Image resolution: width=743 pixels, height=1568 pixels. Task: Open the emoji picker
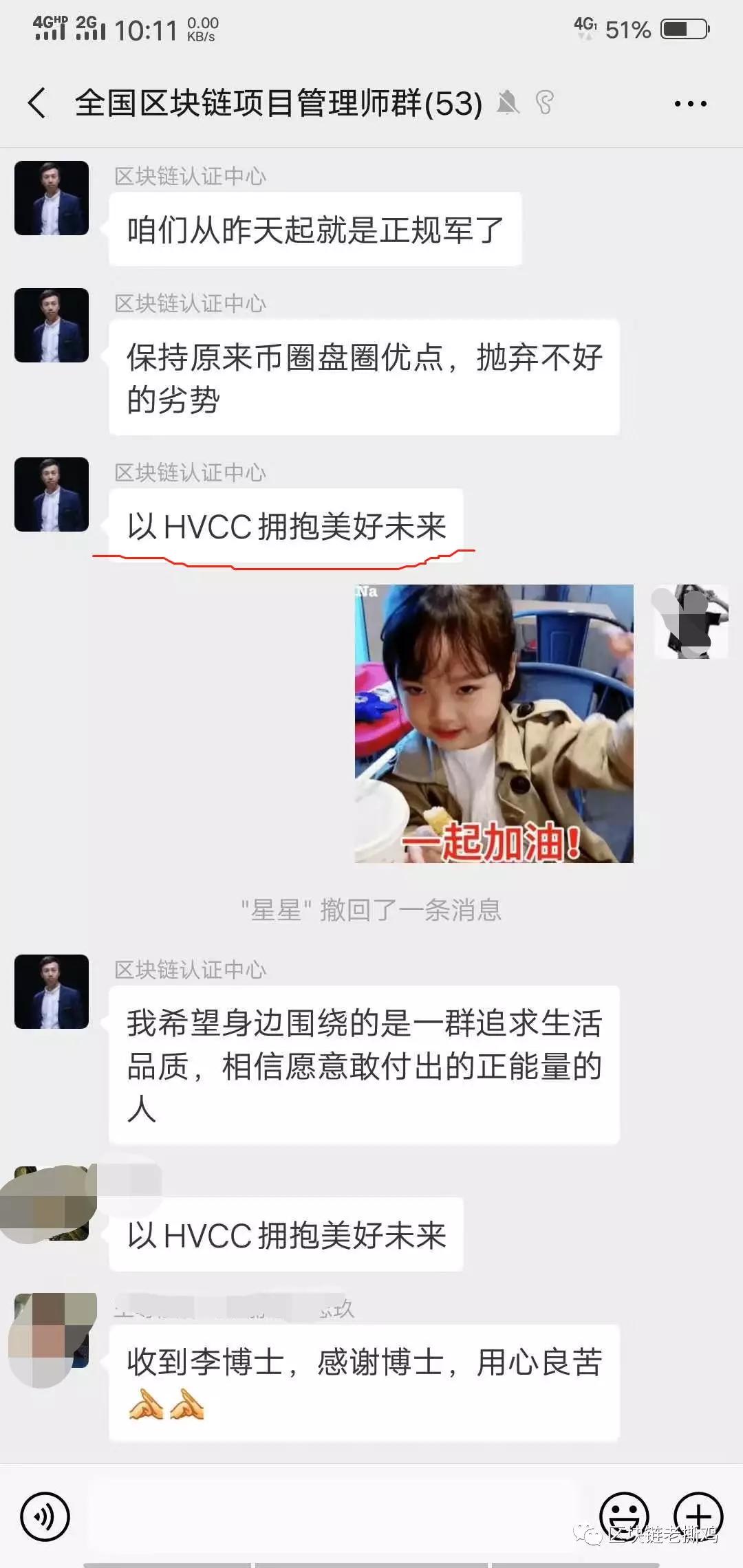[624, 1515]
